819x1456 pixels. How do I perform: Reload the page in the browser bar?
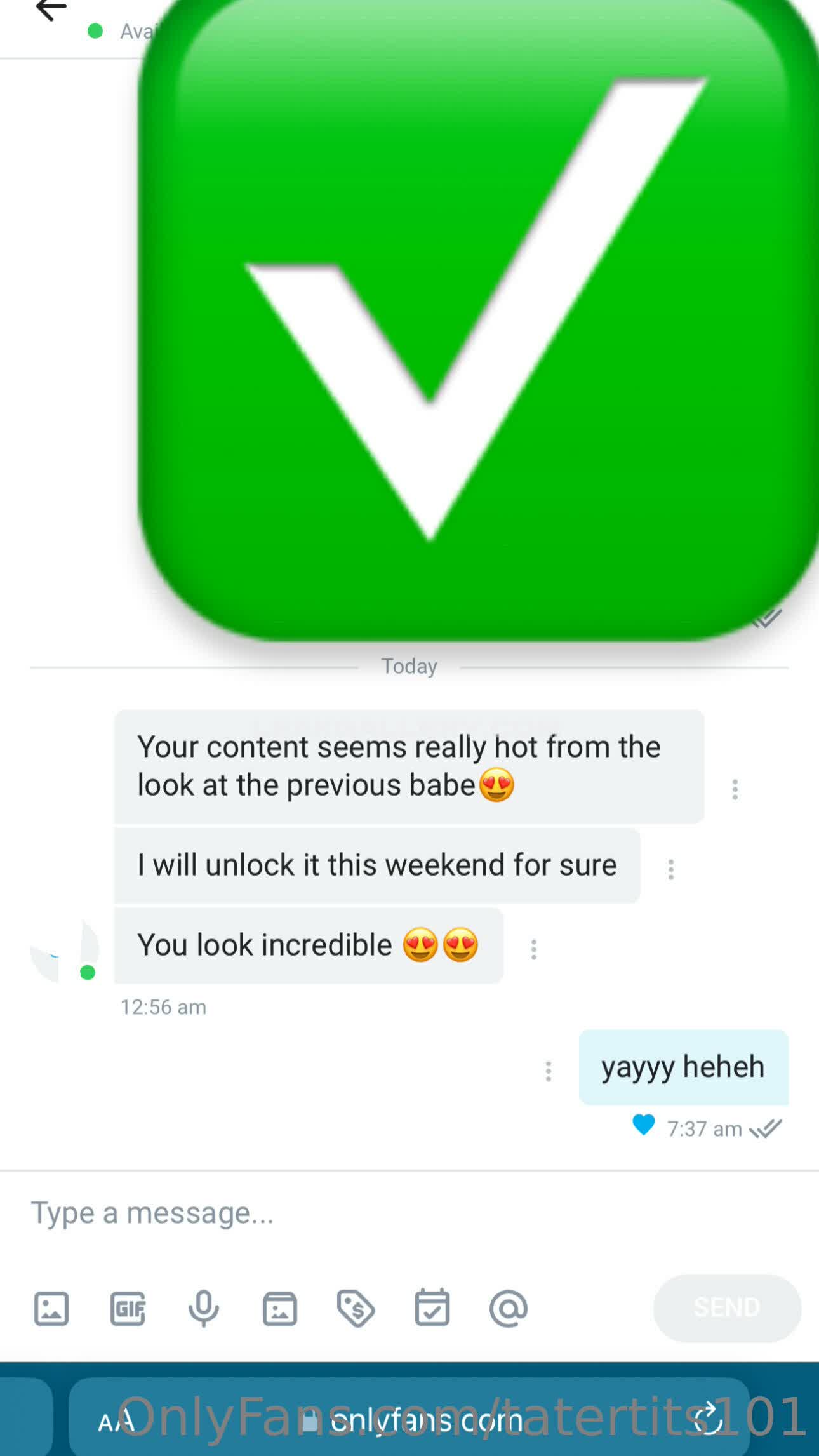(707, 1419)
